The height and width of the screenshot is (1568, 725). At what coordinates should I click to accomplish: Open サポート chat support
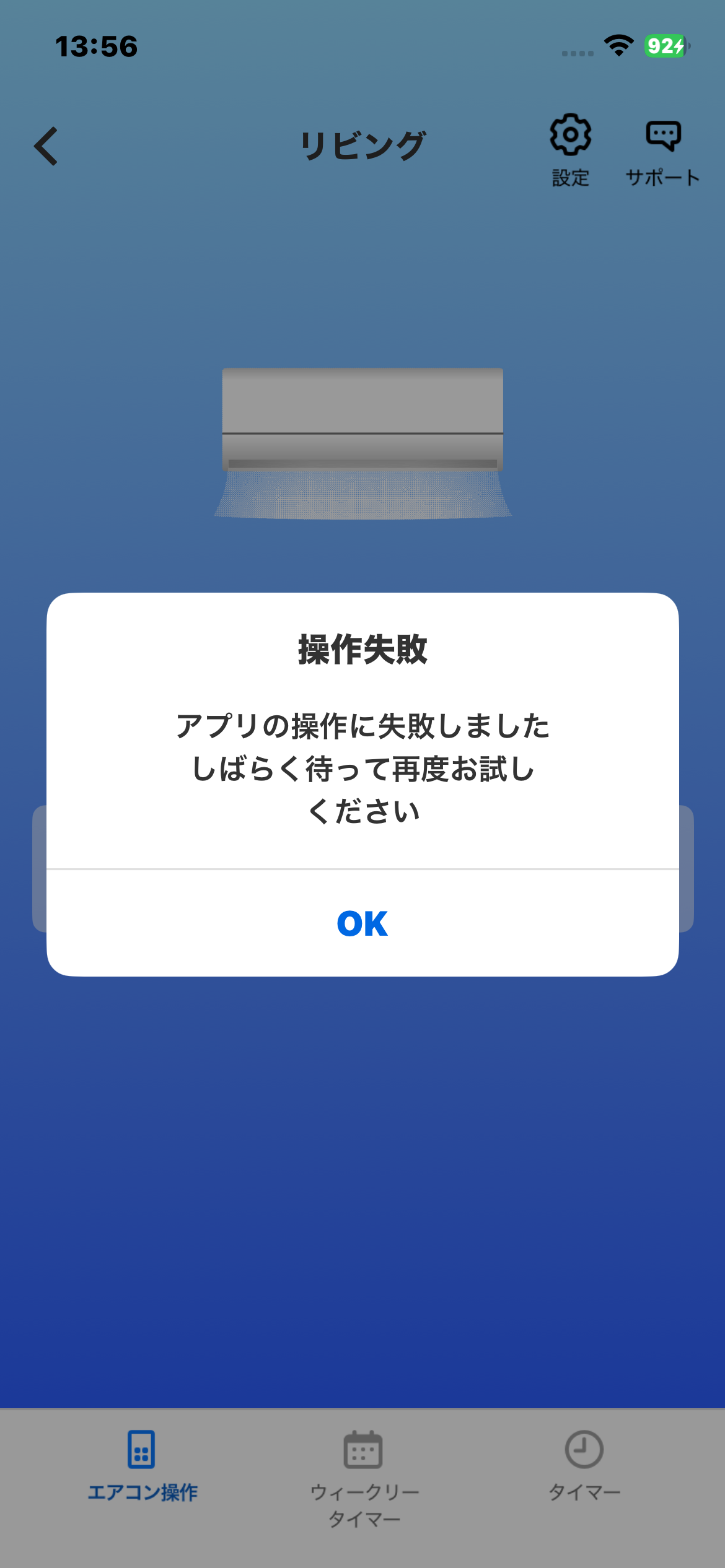coord(662,149)
